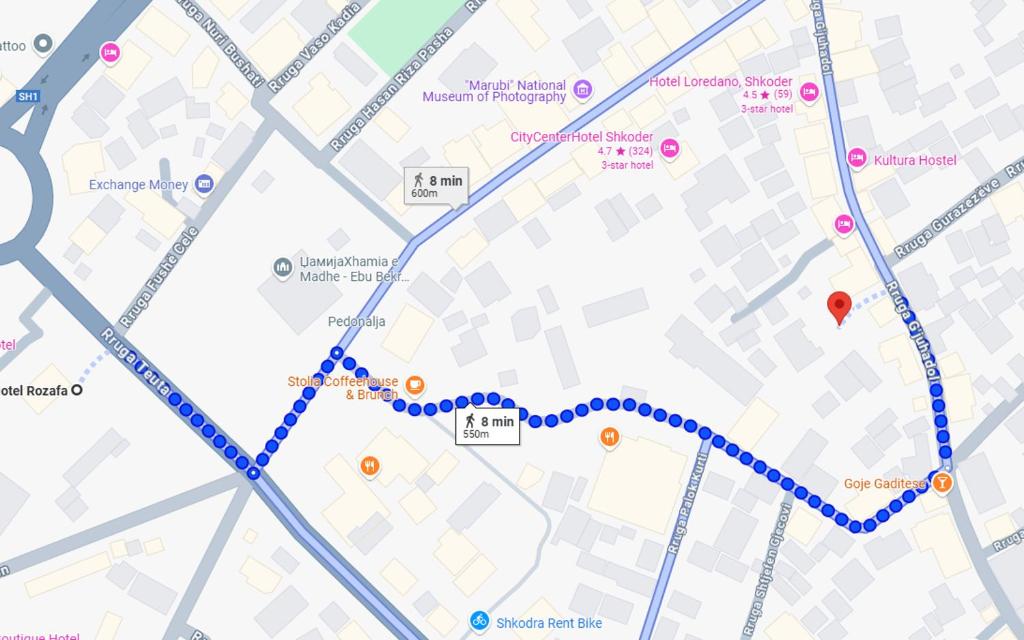Open the Exchange Money place marker

(x=204, y=184)
